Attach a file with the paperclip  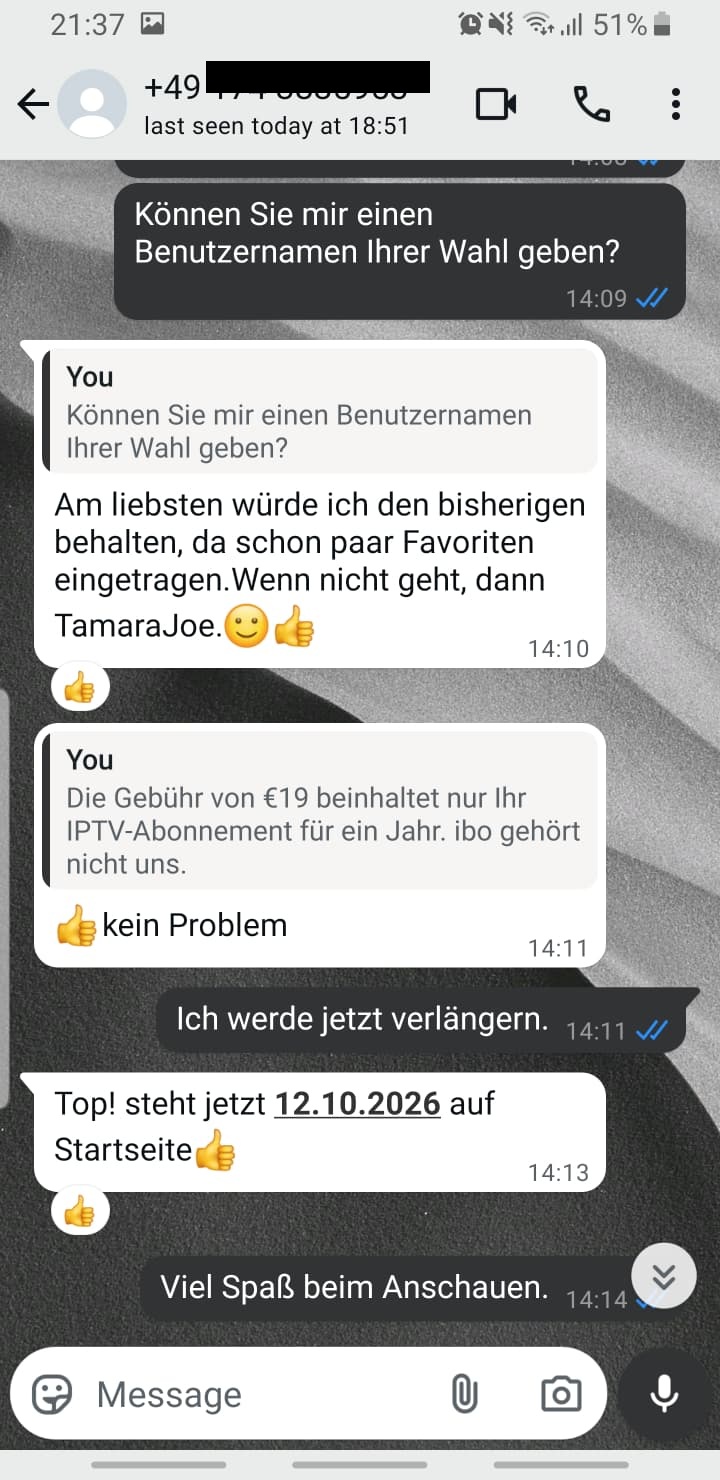tap(464, 1394)
